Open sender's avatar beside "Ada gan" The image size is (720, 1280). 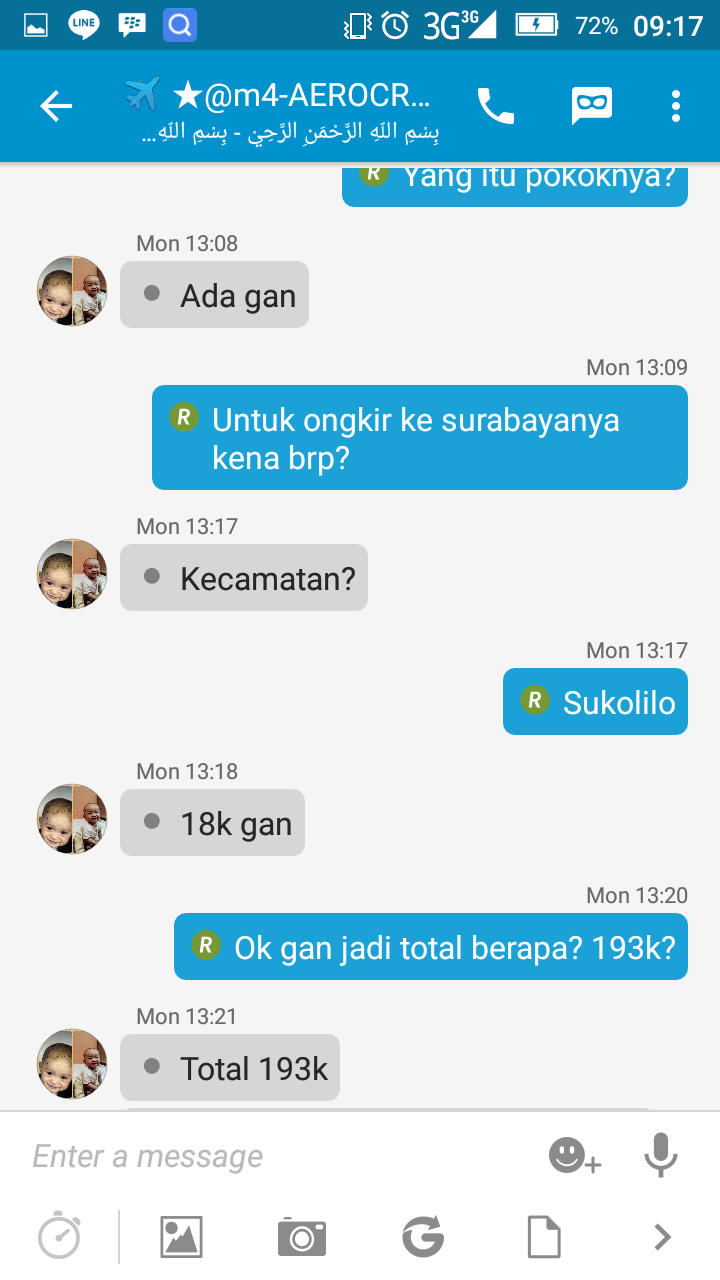coord(72,291)
